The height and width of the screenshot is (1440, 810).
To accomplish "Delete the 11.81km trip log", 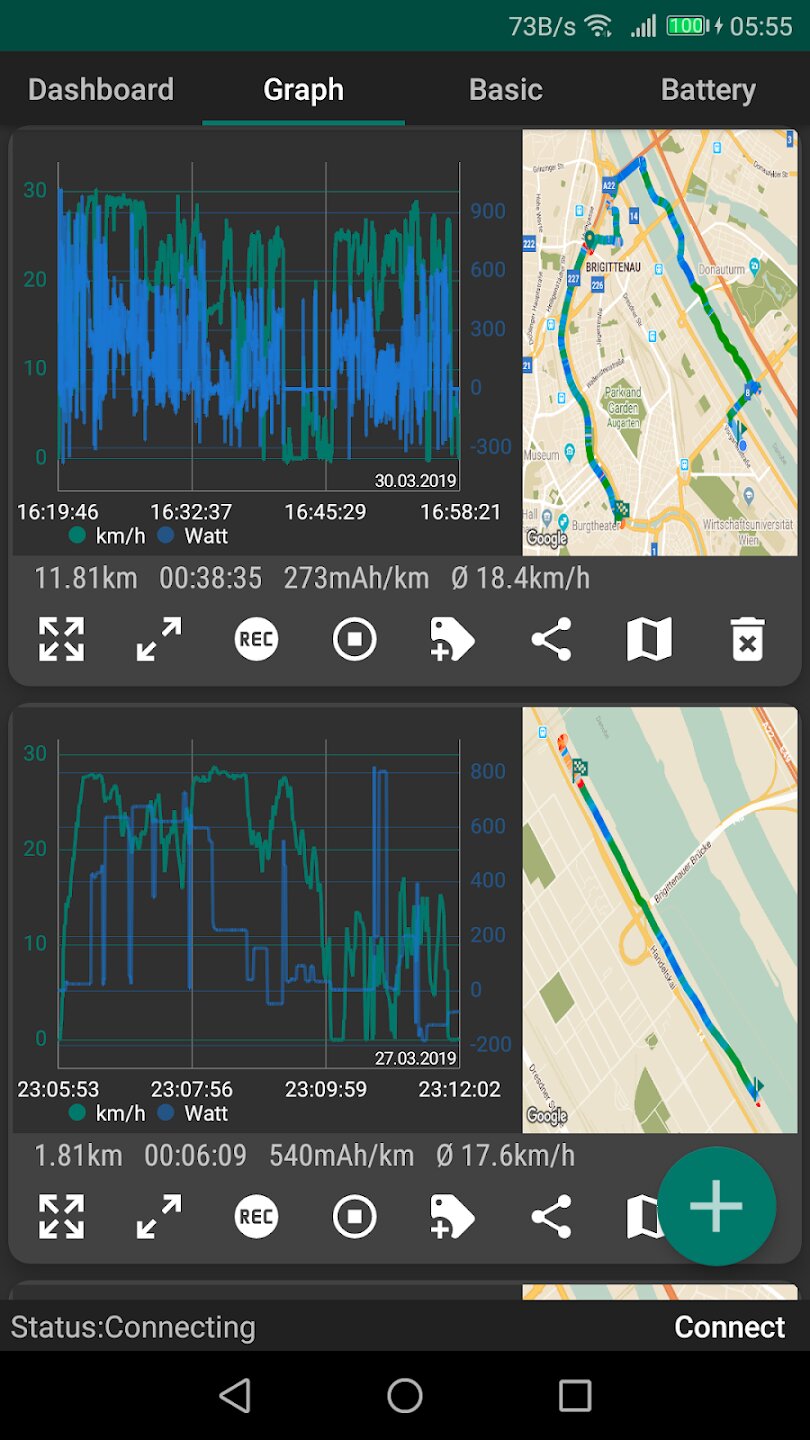I will tap(747, 639).
